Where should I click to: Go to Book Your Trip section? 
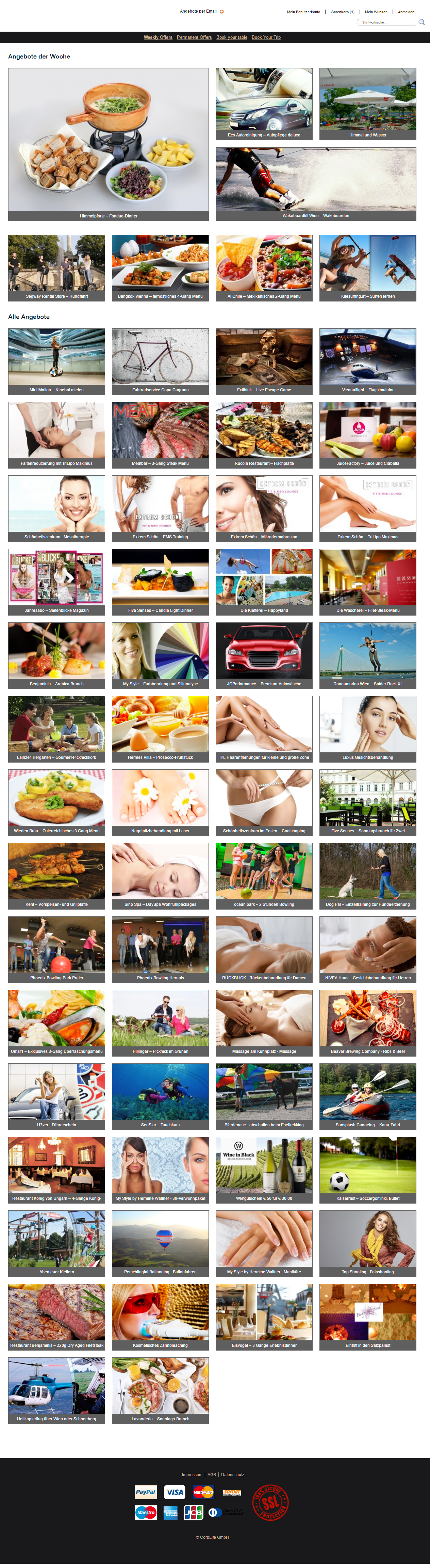266,38
